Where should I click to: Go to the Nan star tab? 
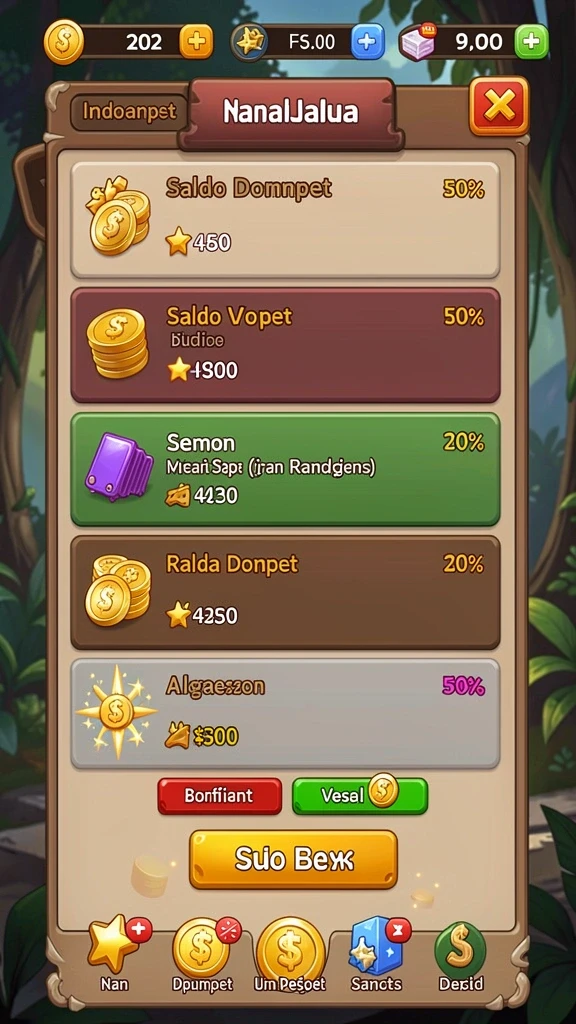pyautogui.click(x=116, y=955)
